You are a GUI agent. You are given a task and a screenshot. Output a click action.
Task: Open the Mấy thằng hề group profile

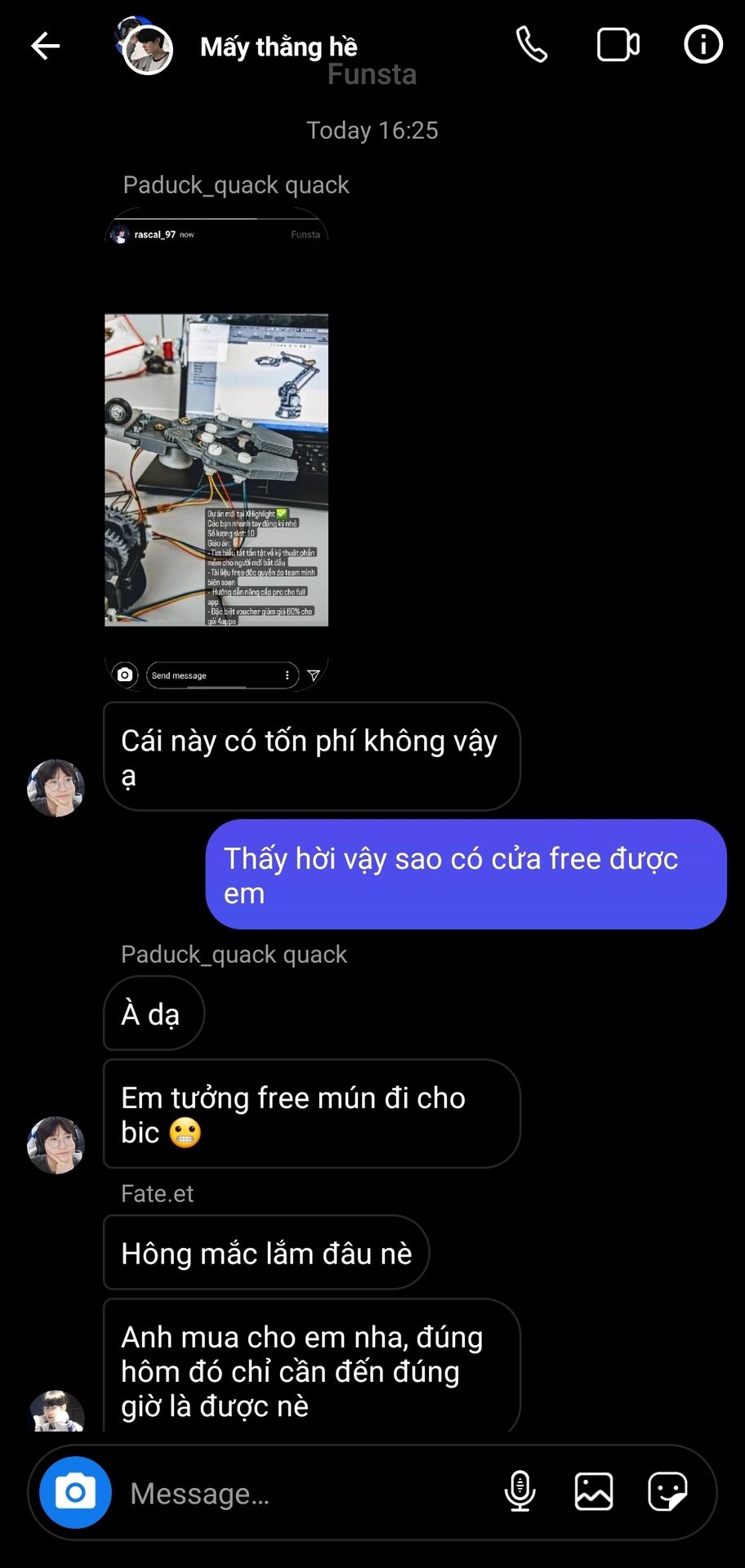(279, 47)
